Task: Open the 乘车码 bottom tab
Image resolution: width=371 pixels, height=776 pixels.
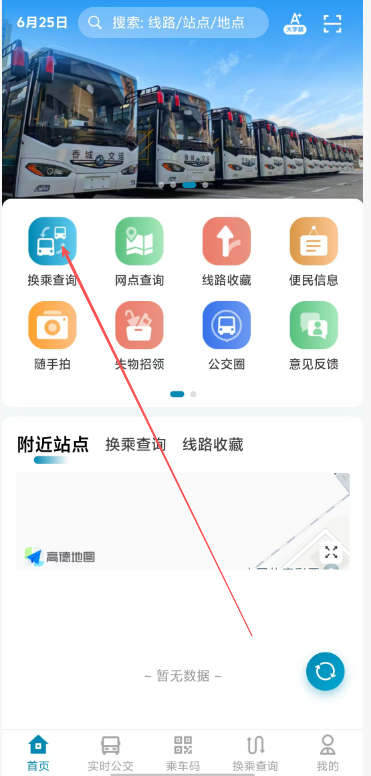Action: [183, 753]
